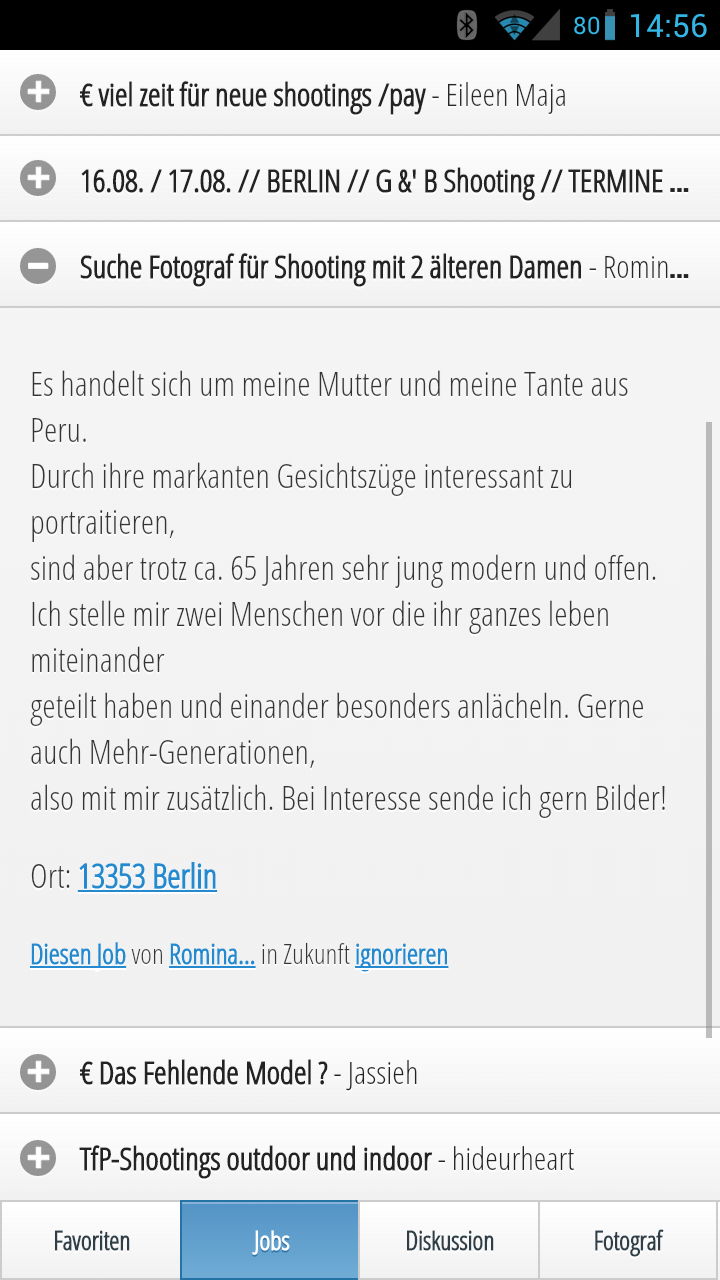Tap the ignorieren link
This screenshot has height=1280, width=720.
401,955
